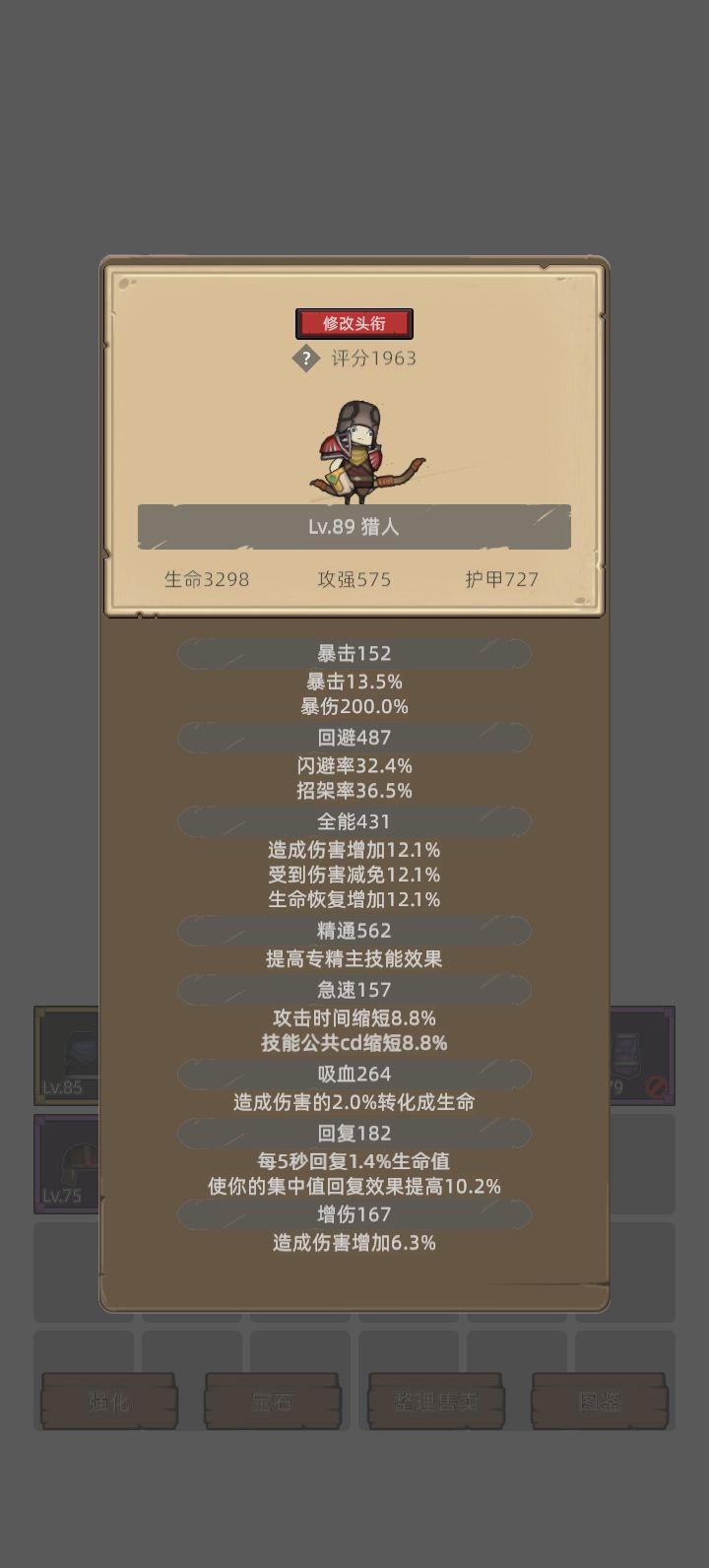Click the 吸血264 lifesteal stat bar
The height and width of the screenshot is (1568, 709).
[x=354, y=1074]
